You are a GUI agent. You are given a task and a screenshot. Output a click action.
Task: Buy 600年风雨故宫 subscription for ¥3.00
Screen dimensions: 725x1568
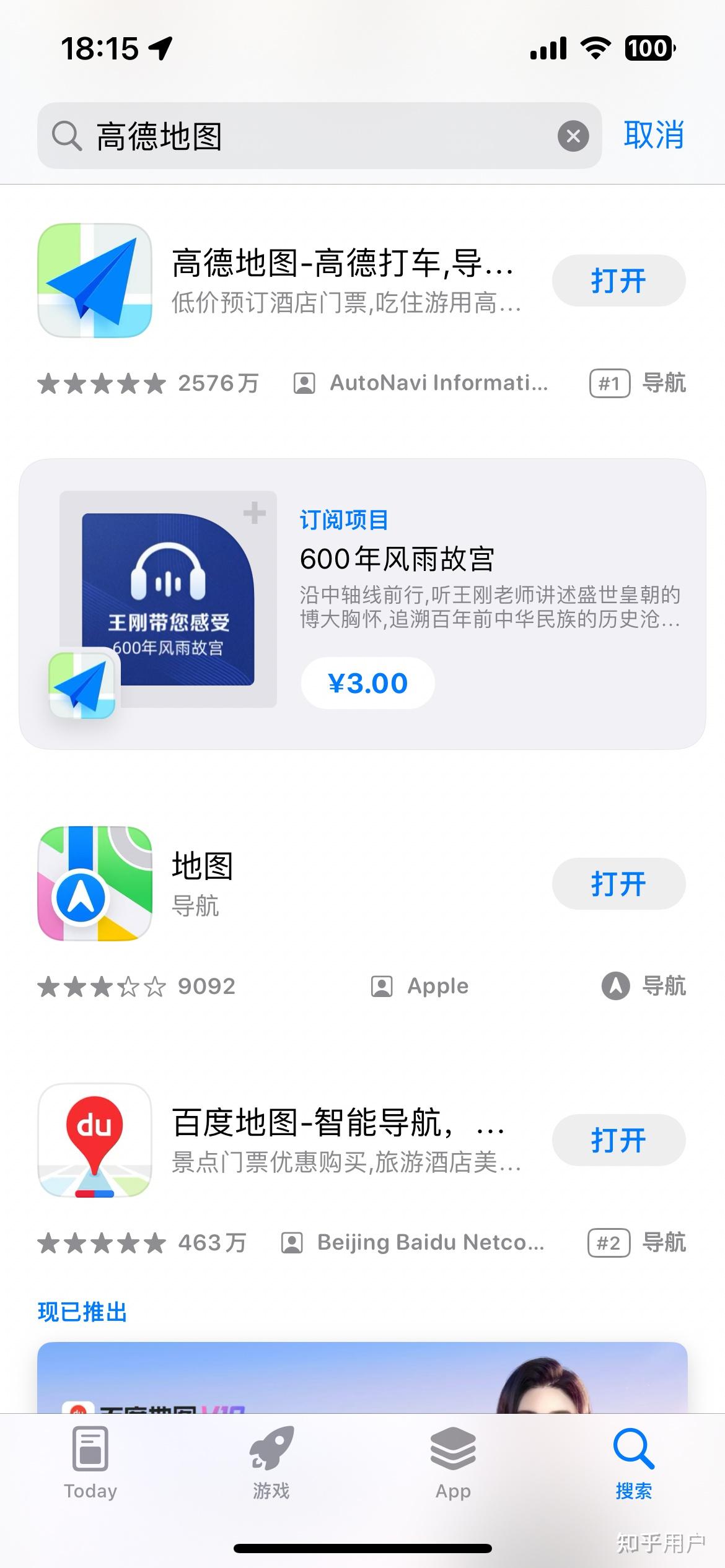pyautogui.click(x=367, y=683)
